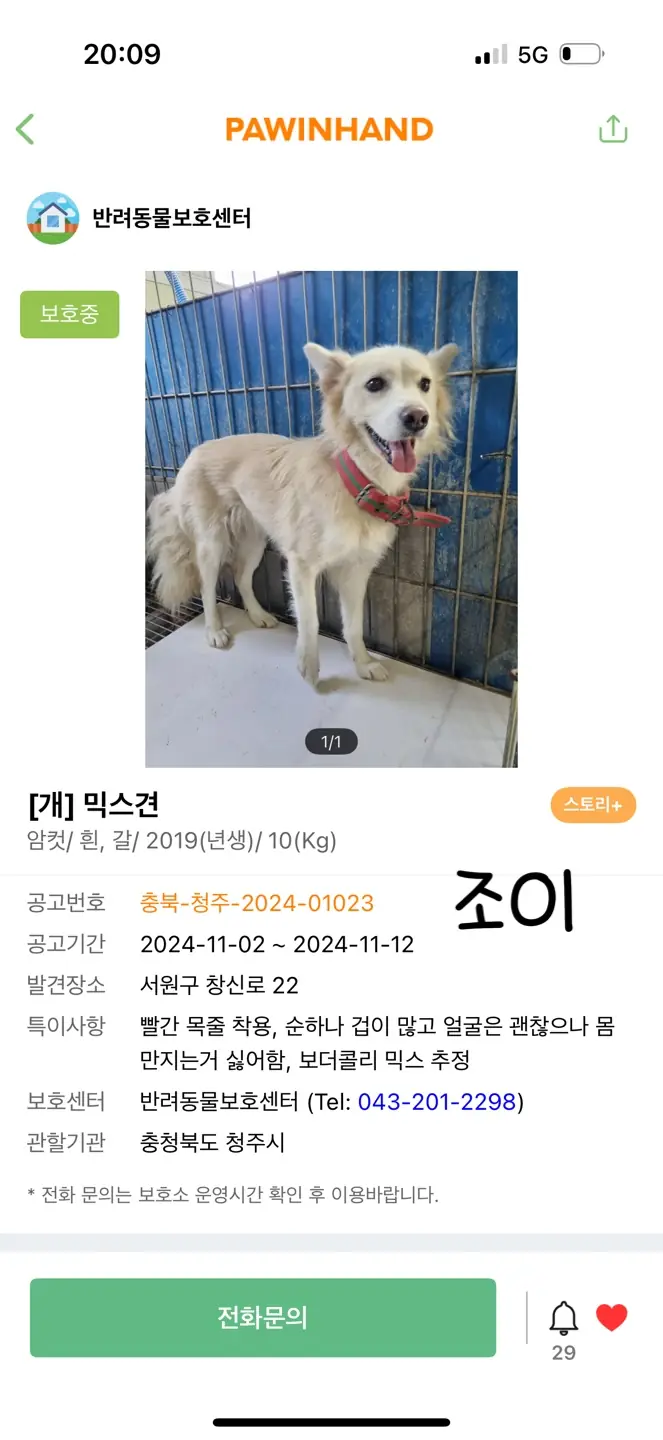
Task: Toggle the red heart favorite
Action: click(x=612, y=1318)
